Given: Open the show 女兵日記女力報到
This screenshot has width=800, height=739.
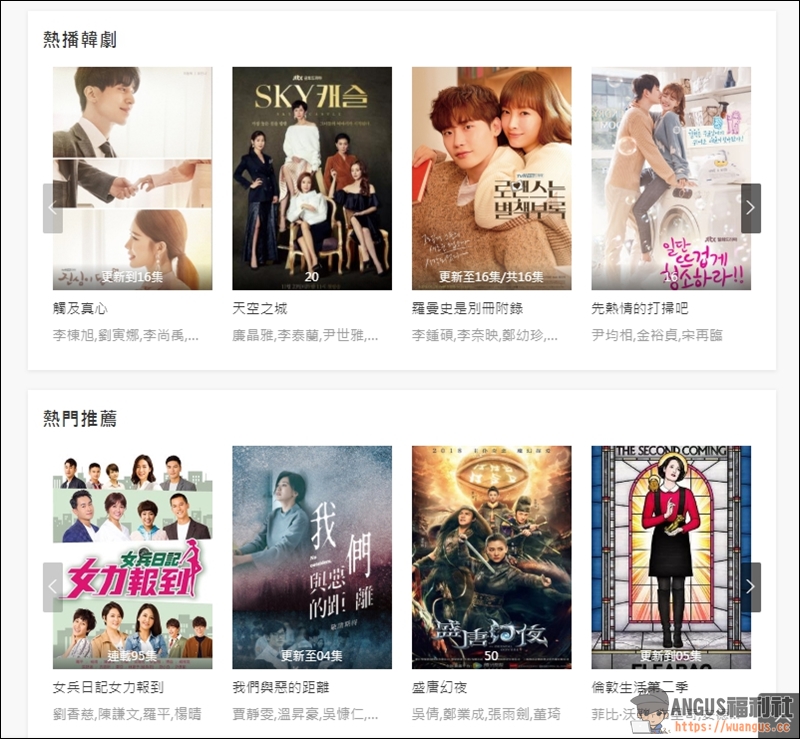Looking at the screenshot, I should click(132, 557).
